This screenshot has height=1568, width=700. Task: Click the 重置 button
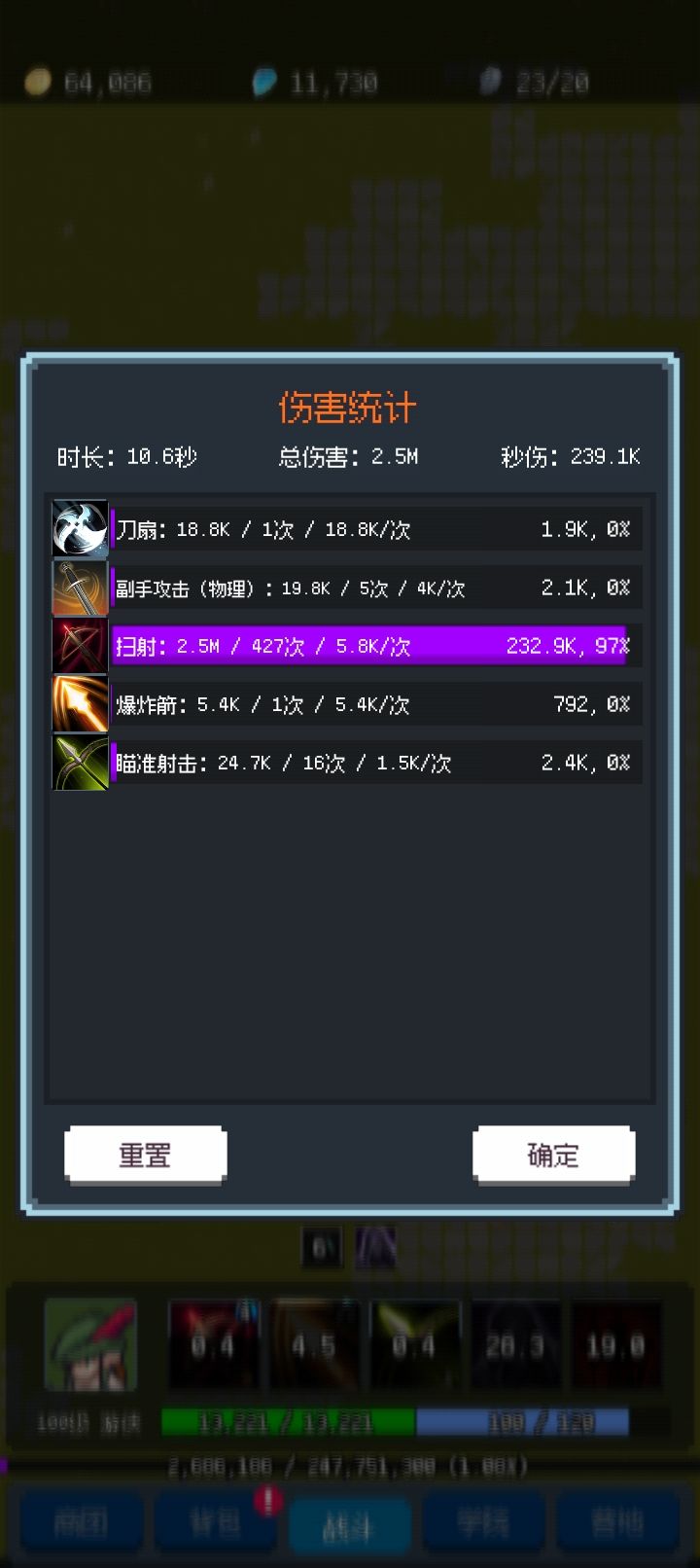point(145,1155)
